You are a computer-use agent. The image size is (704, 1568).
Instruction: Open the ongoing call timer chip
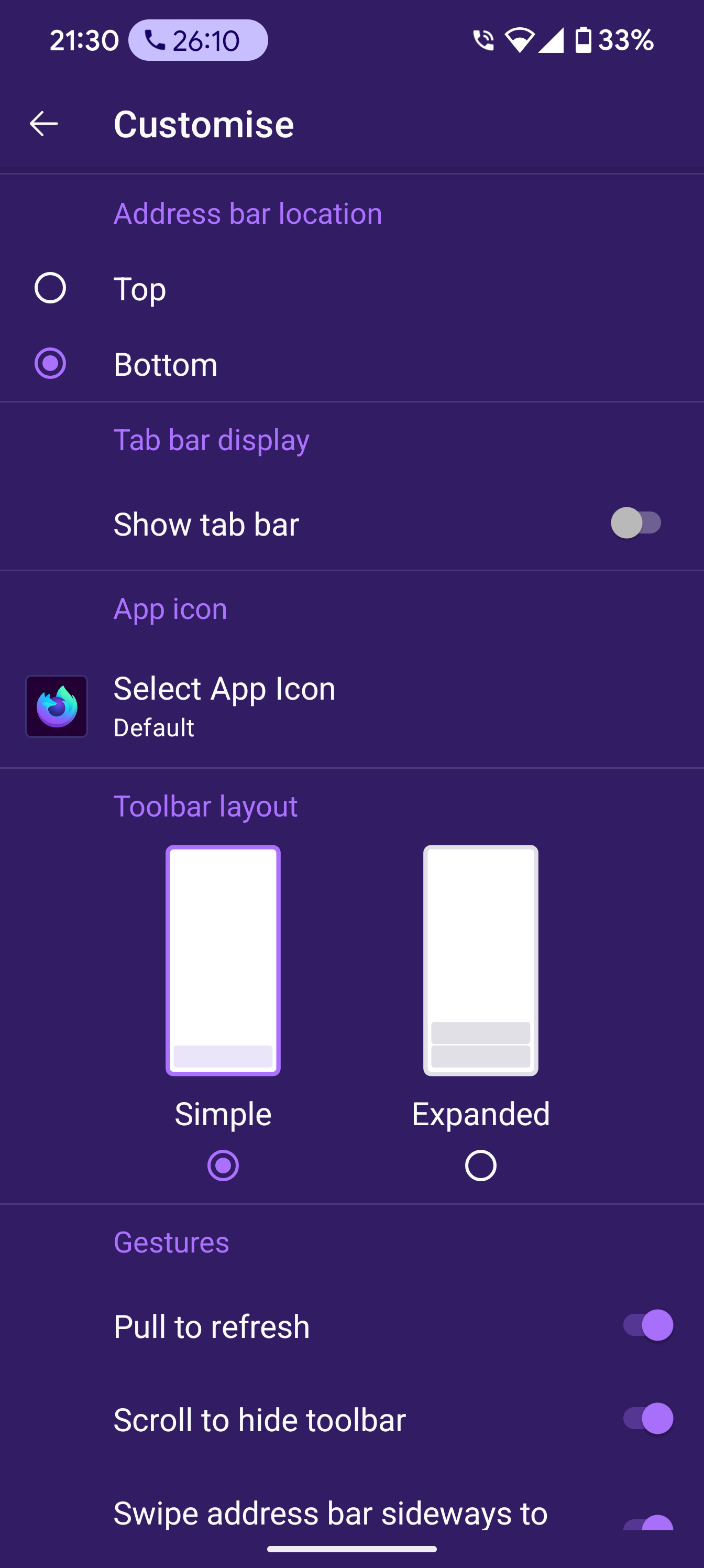(x=198, y=41)
